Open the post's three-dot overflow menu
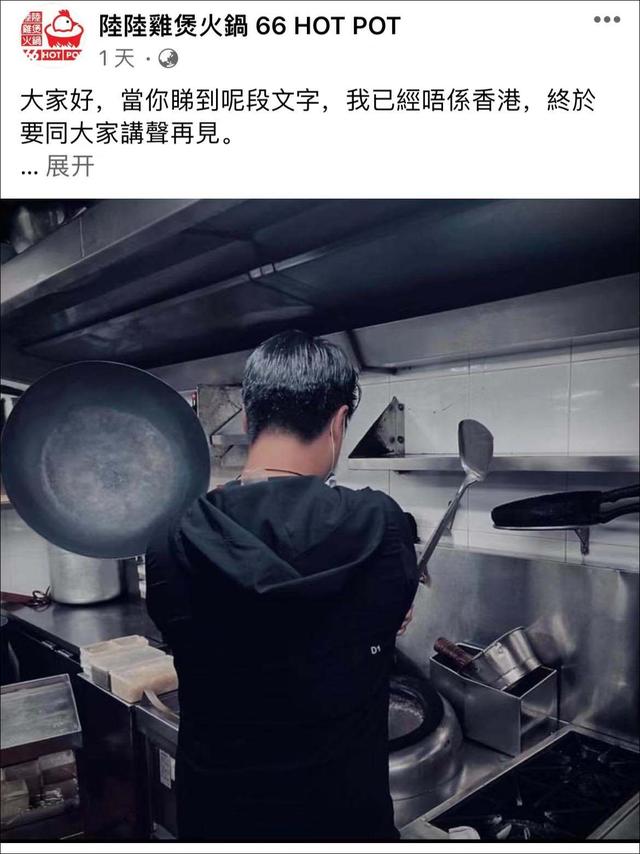Screen dimensions: 640x854 (x=606, y=19)
